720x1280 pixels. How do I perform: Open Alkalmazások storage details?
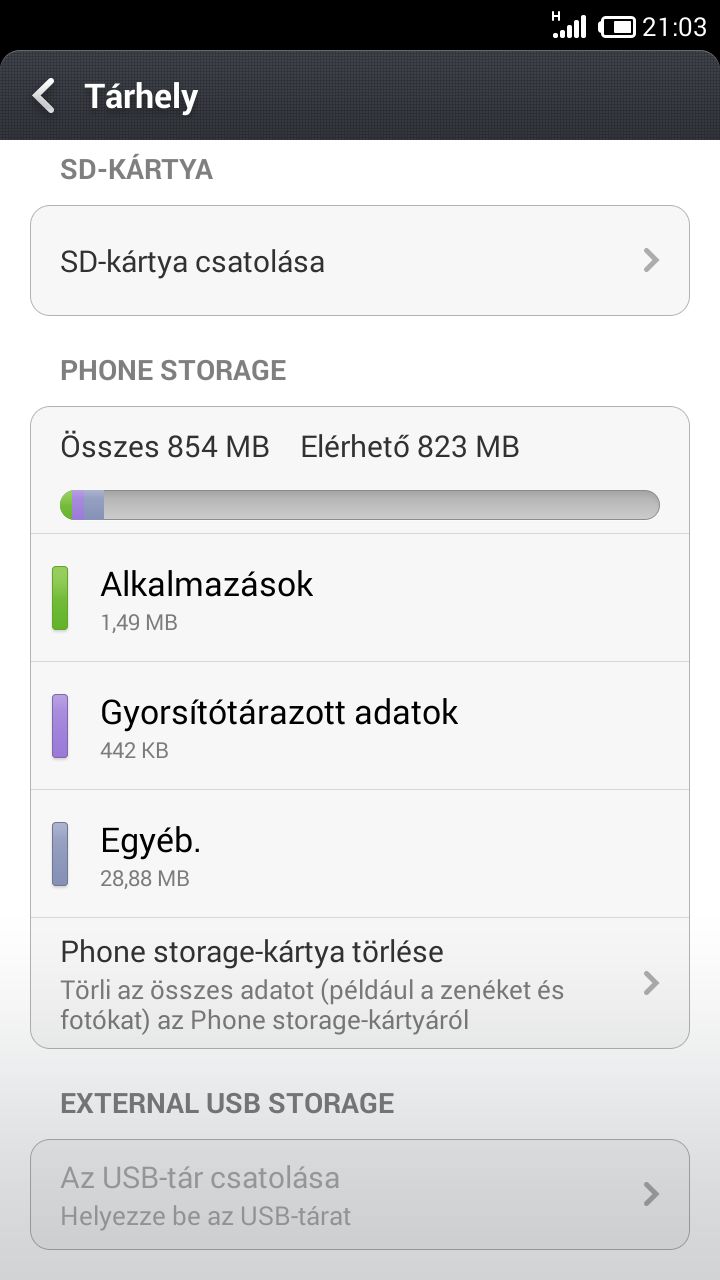click(x=360, y=598)
